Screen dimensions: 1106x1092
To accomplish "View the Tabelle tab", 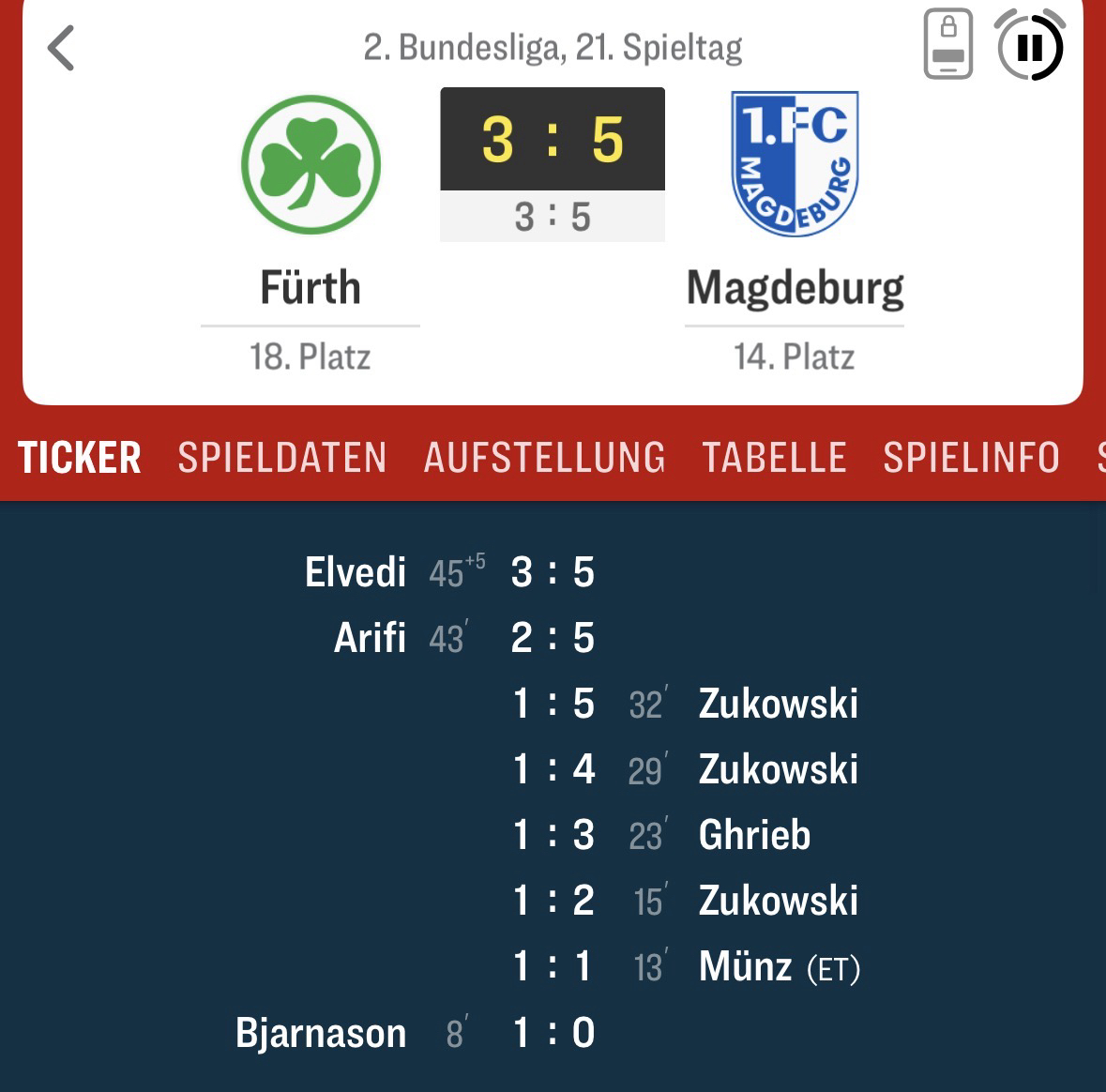I will pyautogui.click(x=774, y=458).
